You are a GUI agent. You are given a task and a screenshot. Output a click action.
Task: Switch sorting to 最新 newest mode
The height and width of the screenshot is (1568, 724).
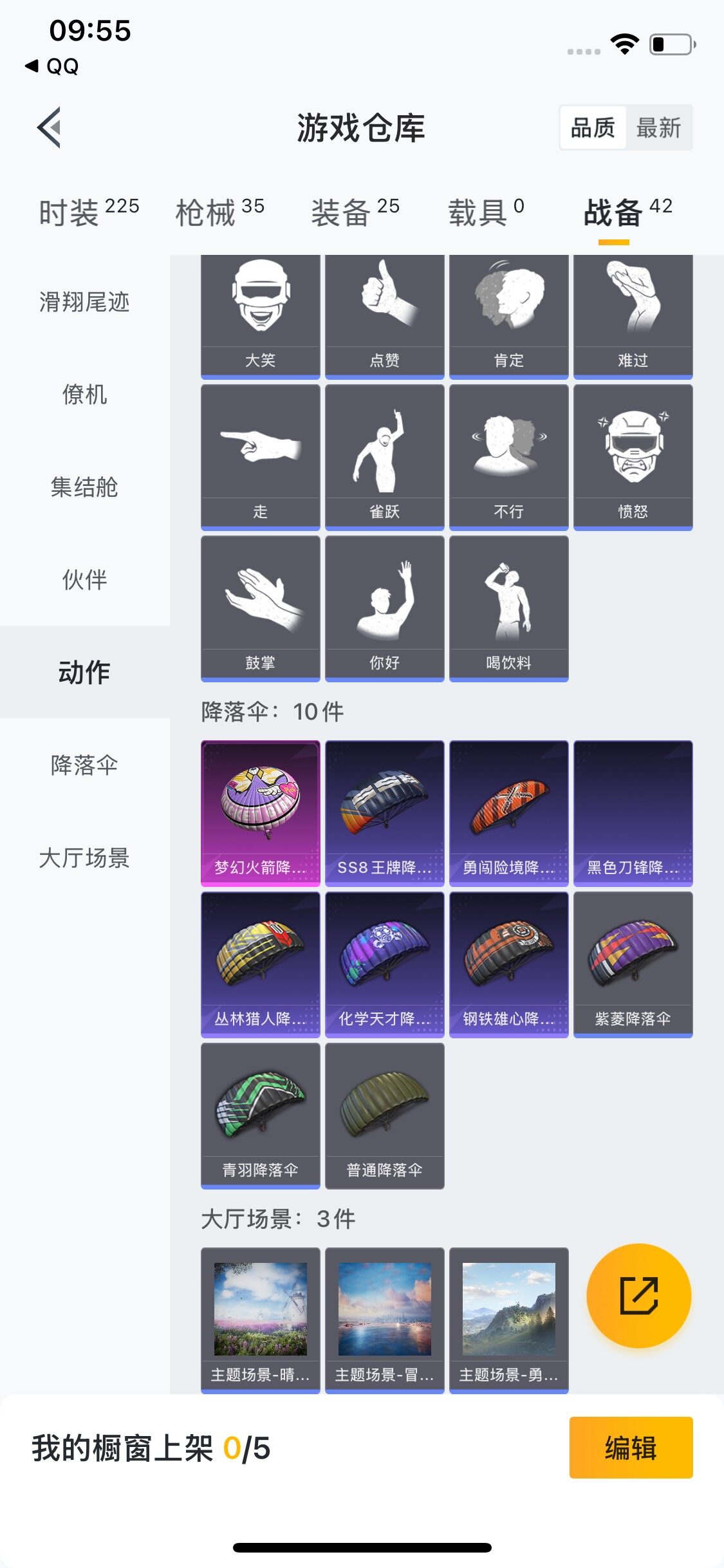[660, 127]
